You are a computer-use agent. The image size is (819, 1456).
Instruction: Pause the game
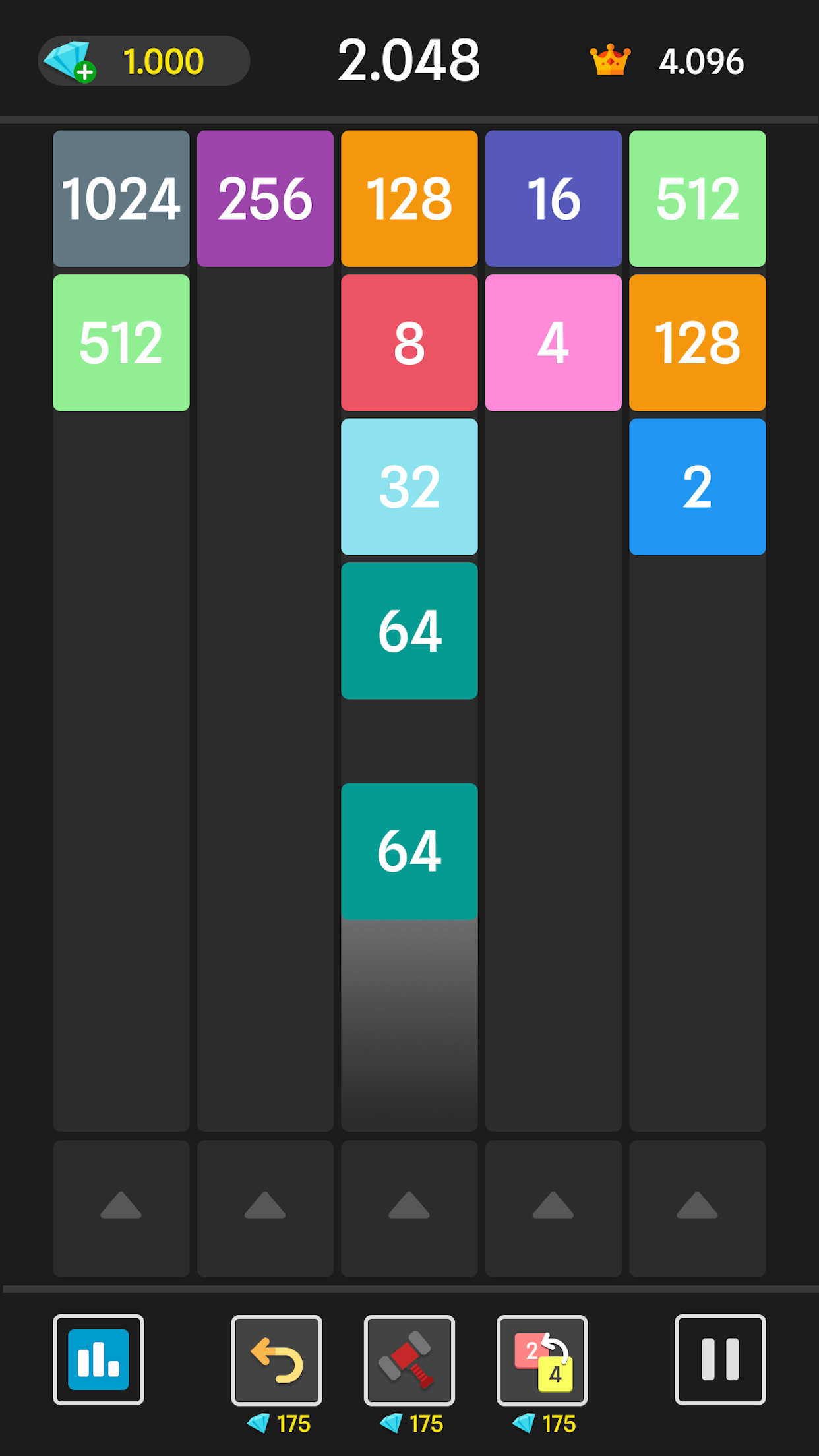pyautogui.click(x=719, y=1359)
